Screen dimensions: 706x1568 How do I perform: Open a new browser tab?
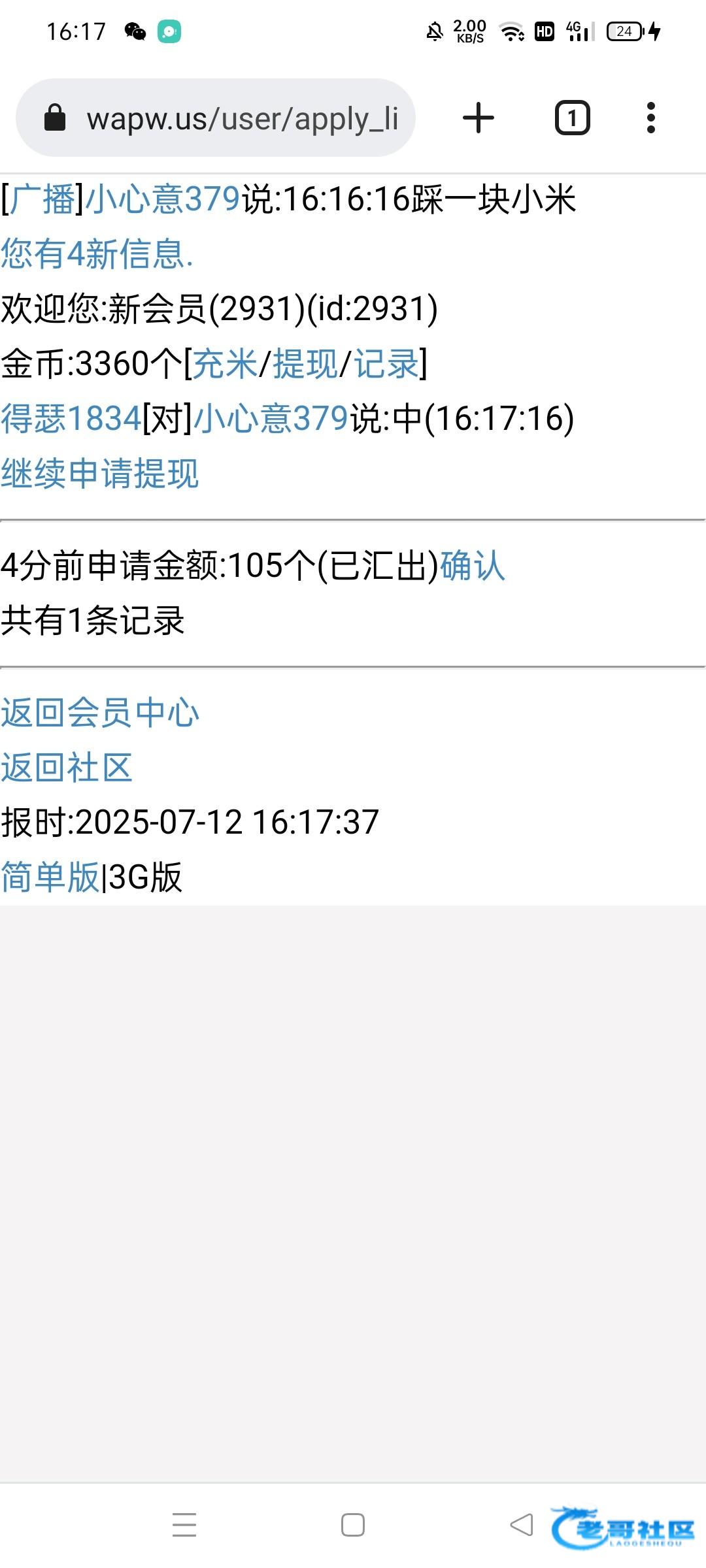(x=479, y=118)
